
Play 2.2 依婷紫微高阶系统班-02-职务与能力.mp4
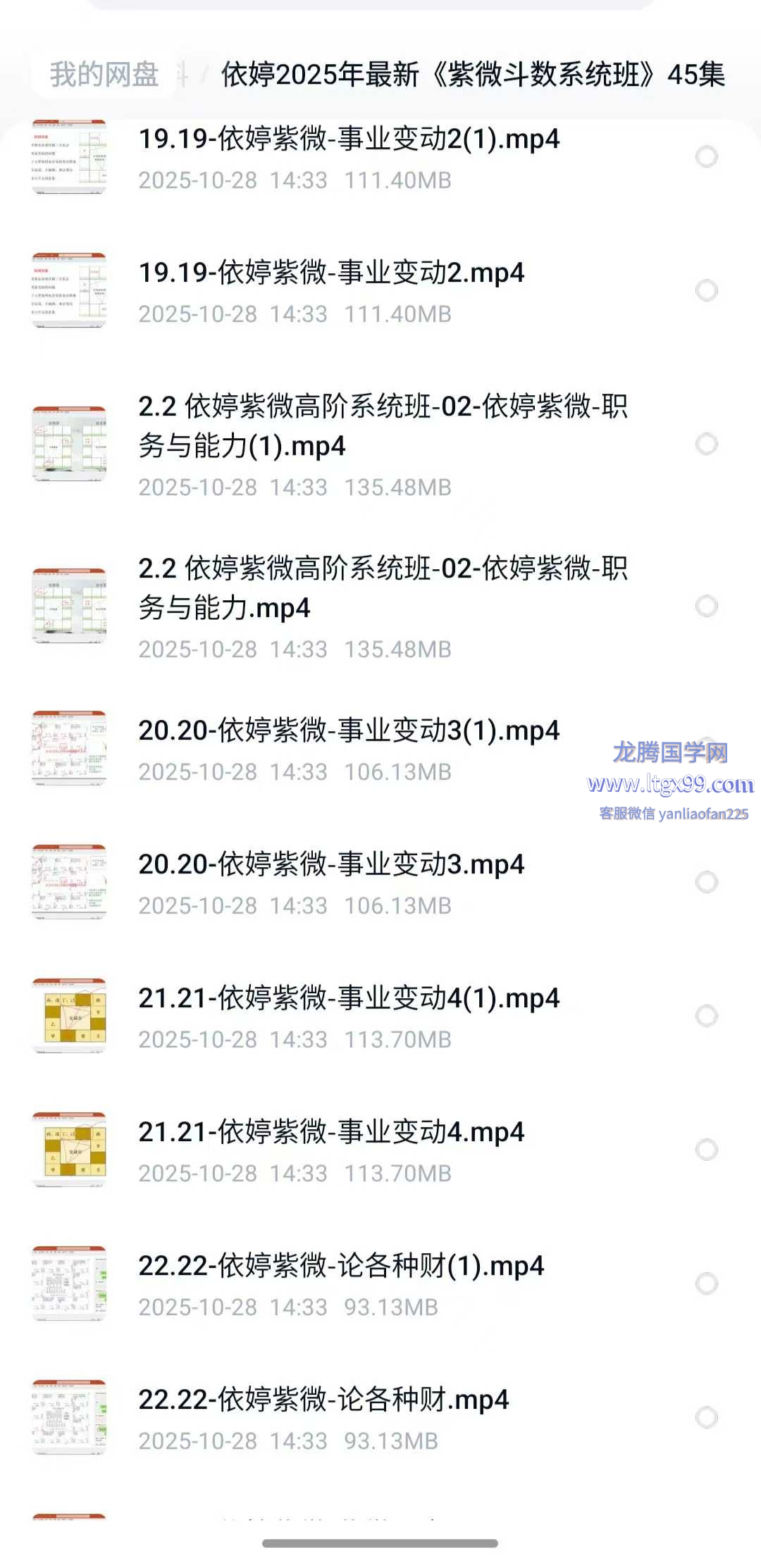(x=382, y=587)
